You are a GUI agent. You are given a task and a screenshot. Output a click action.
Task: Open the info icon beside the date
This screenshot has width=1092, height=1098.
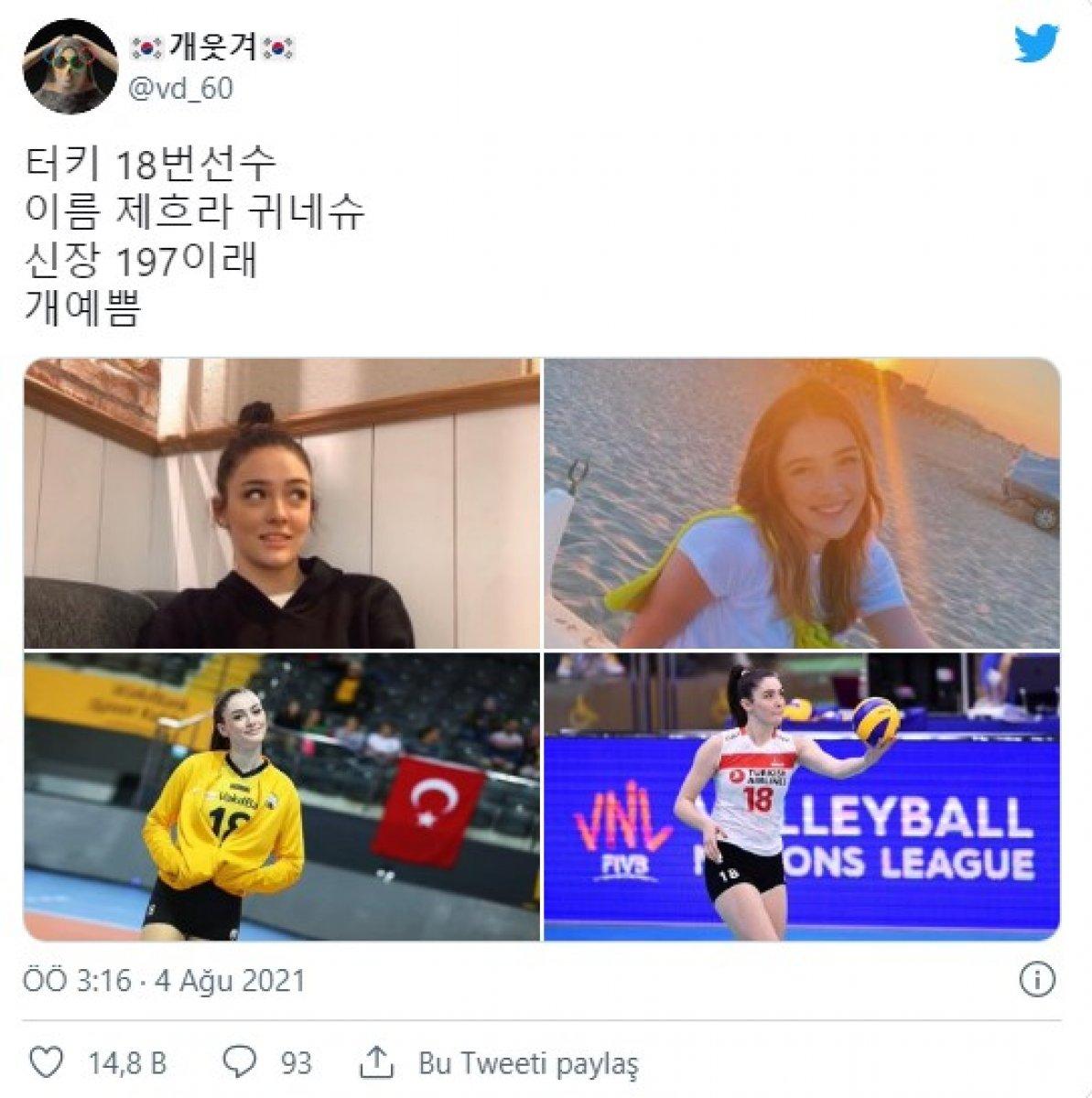[x=1036, y=981]
